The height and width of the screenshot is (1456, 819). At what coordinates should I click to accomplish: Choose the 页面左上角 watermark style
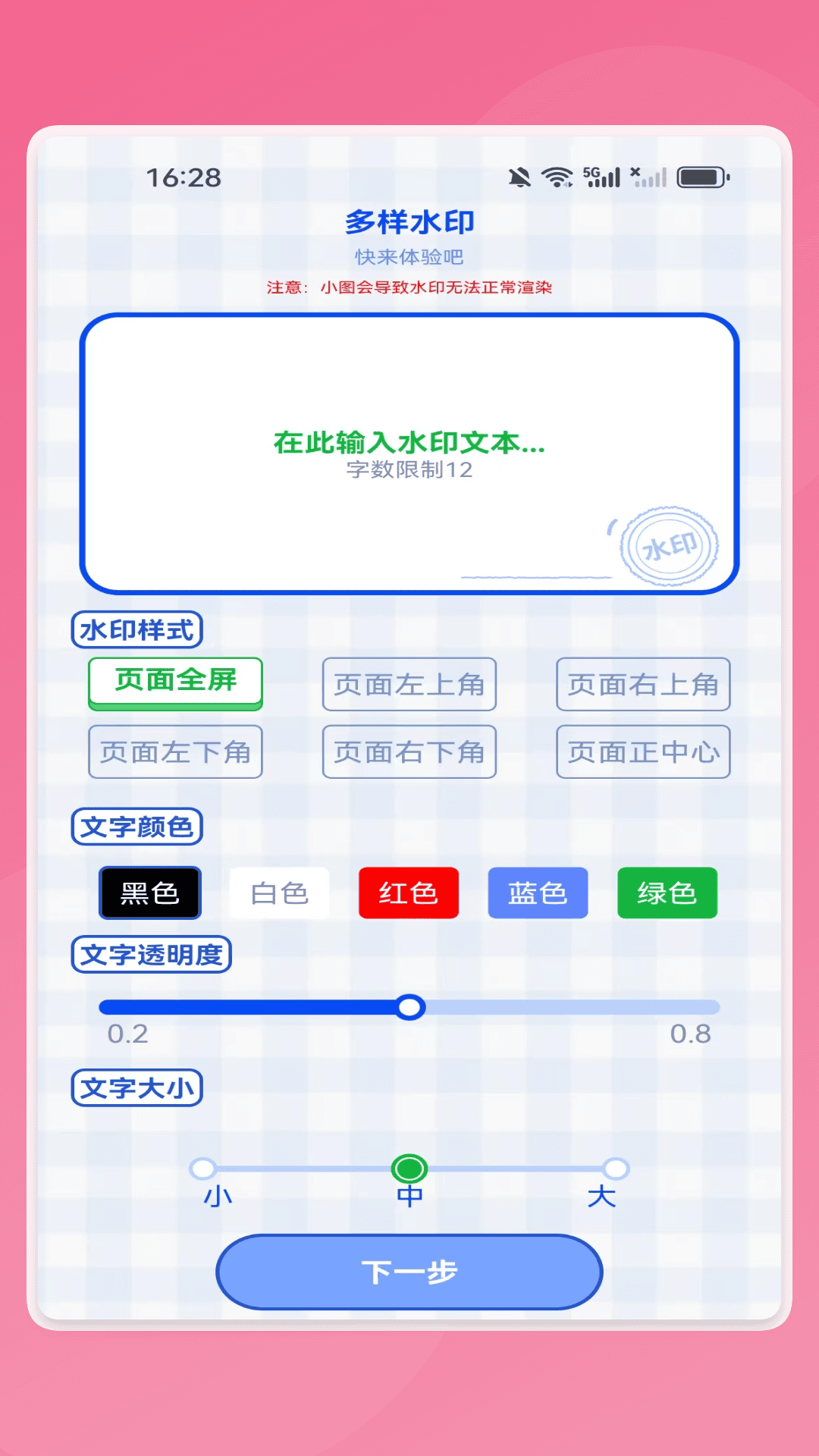point(409,684)
